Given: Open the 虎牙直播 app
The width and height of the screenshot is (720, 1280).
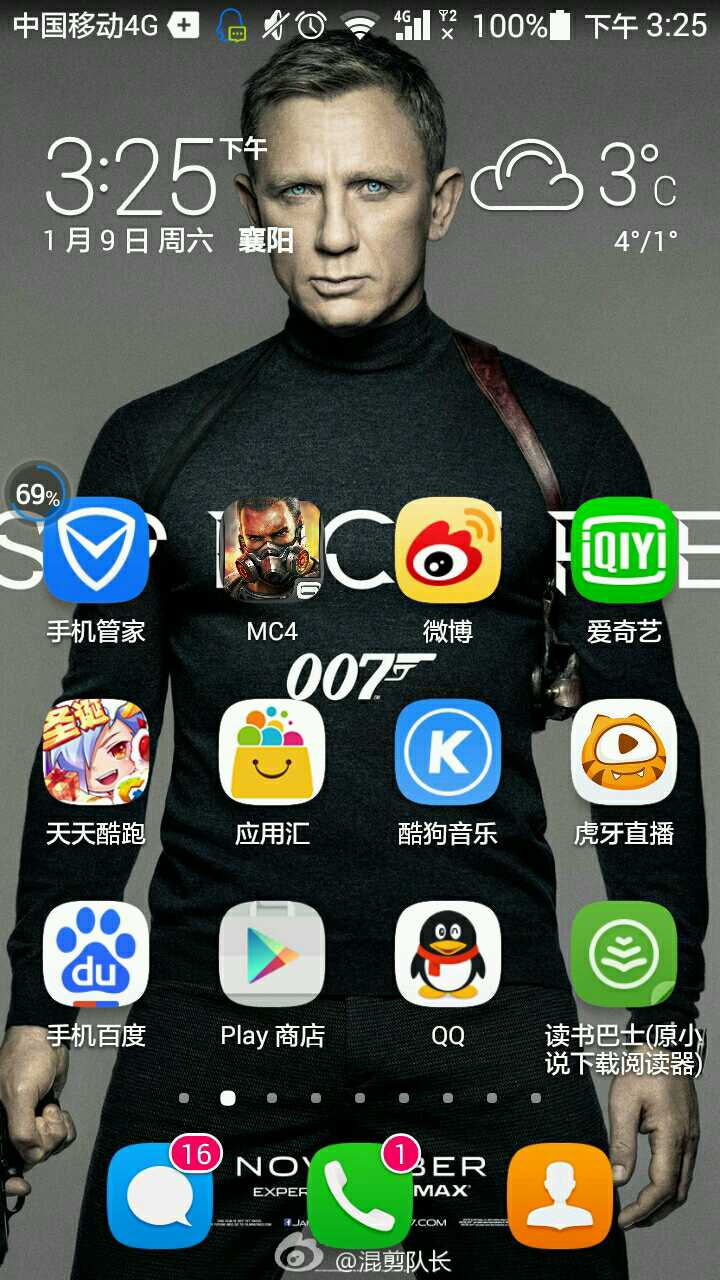Looking at the screenshot, I should click(624, 752).
